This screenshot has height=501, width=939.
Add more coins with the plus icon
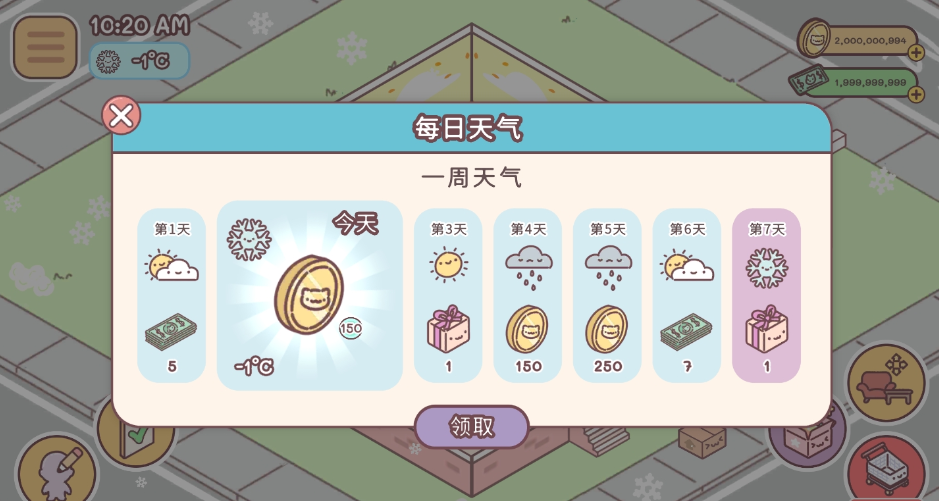click(x=916, y=53)
